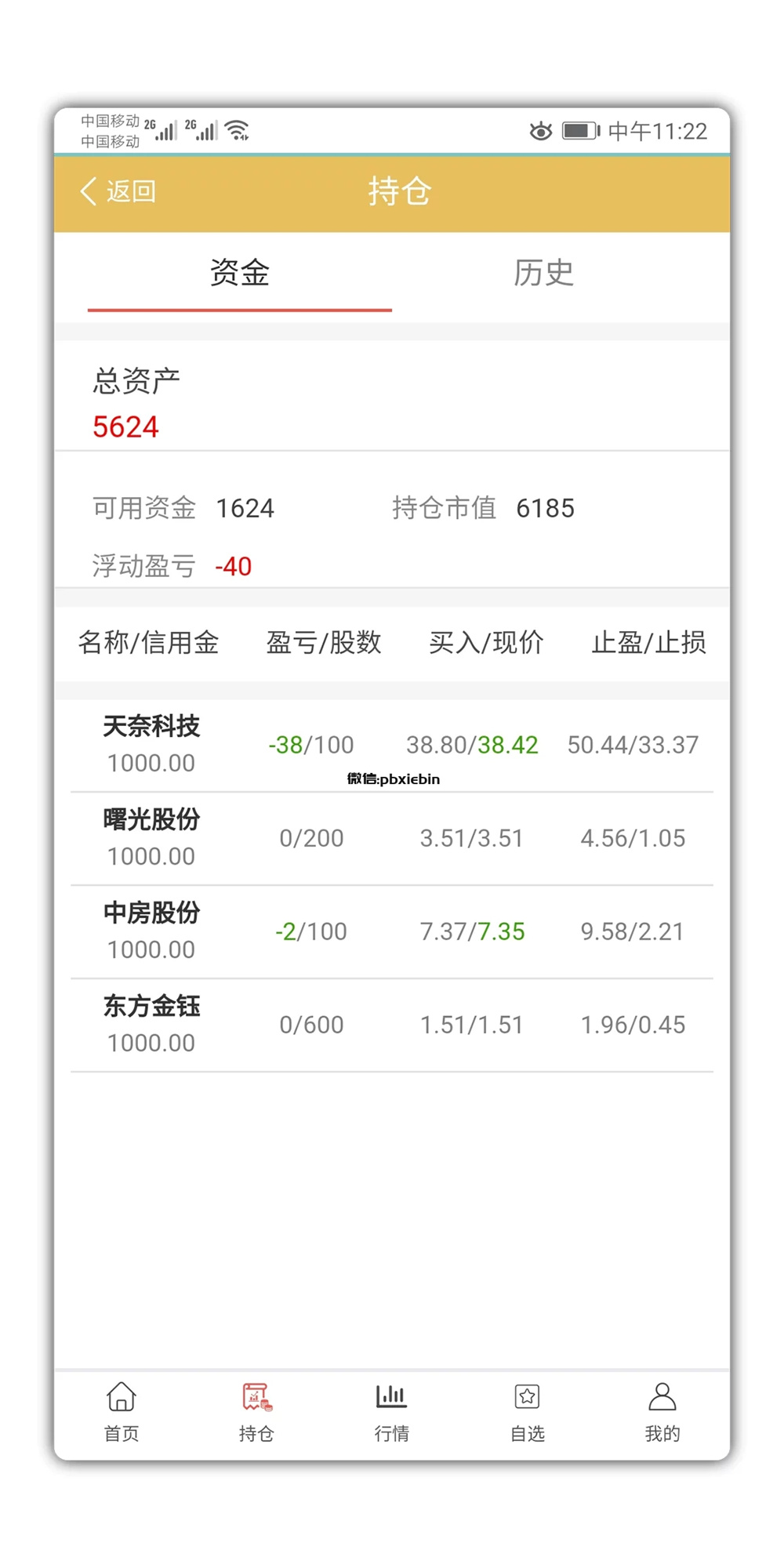Switch to the 历史 history tab

coord(544,272)
